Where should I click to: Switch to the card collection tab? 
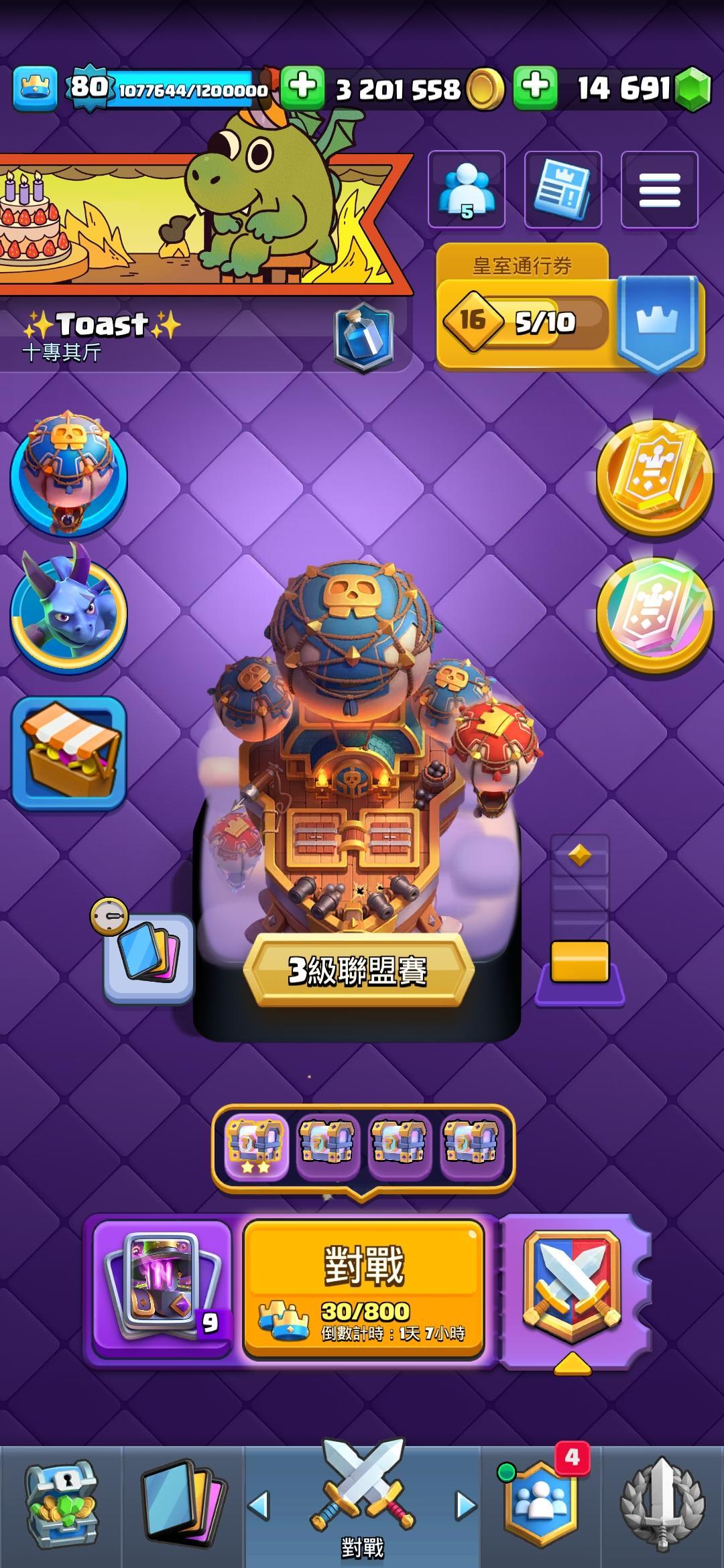(183, 1504)
